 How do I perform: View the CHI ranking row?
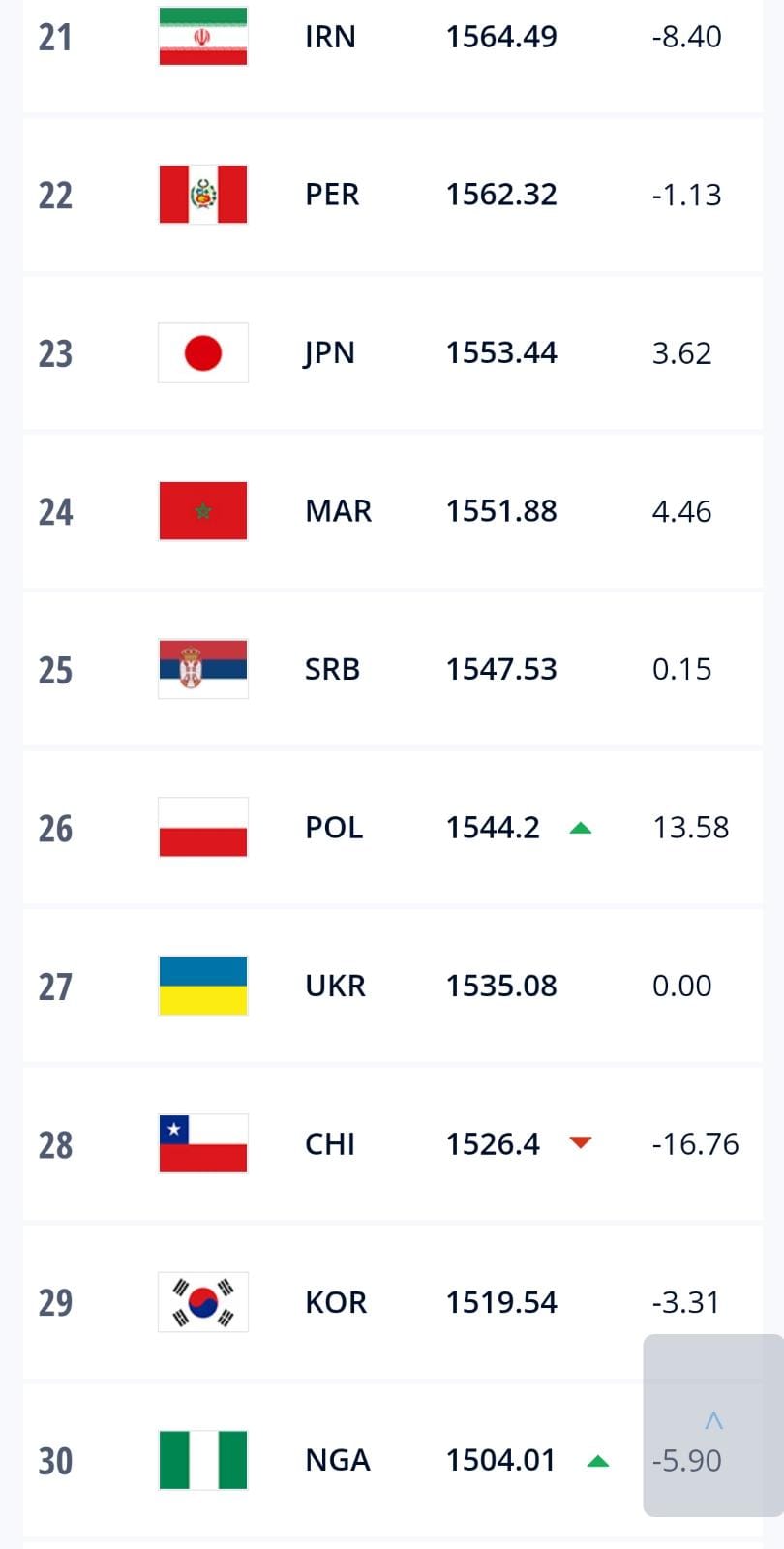392,1144
